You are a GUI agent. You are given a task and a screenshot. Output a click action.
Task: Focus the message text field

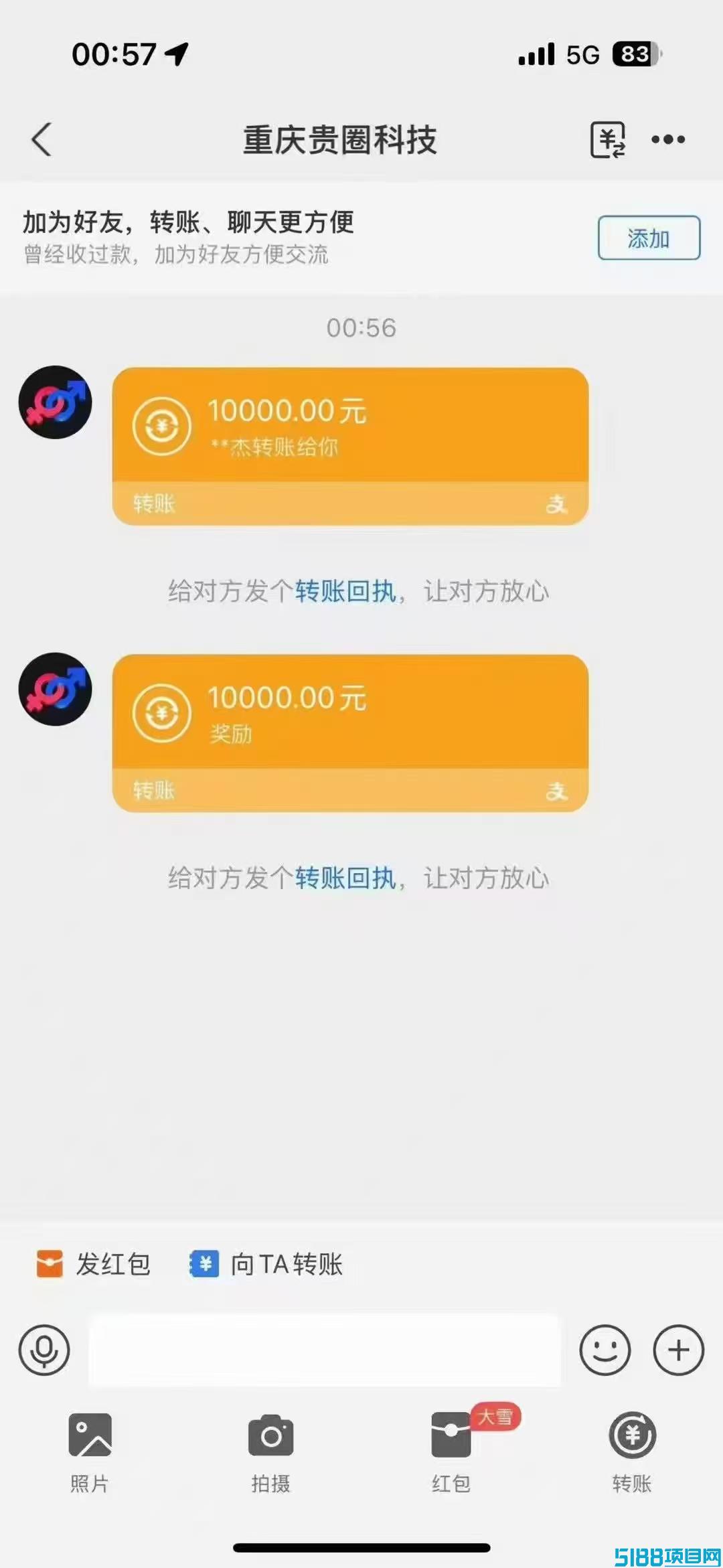click(x=325, y=1350)
